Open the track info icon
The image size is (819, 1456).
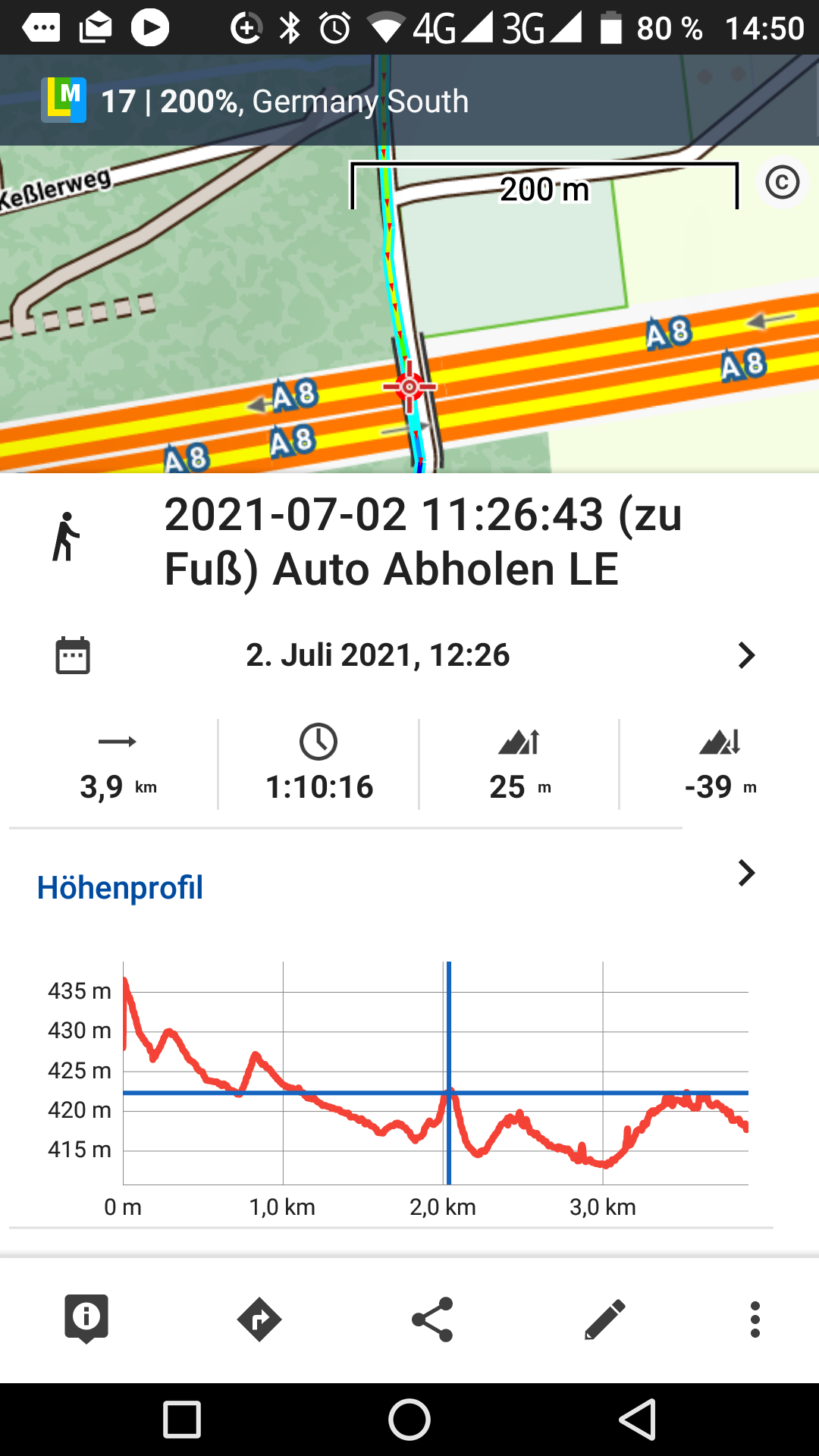click(x=86, y=1319)
